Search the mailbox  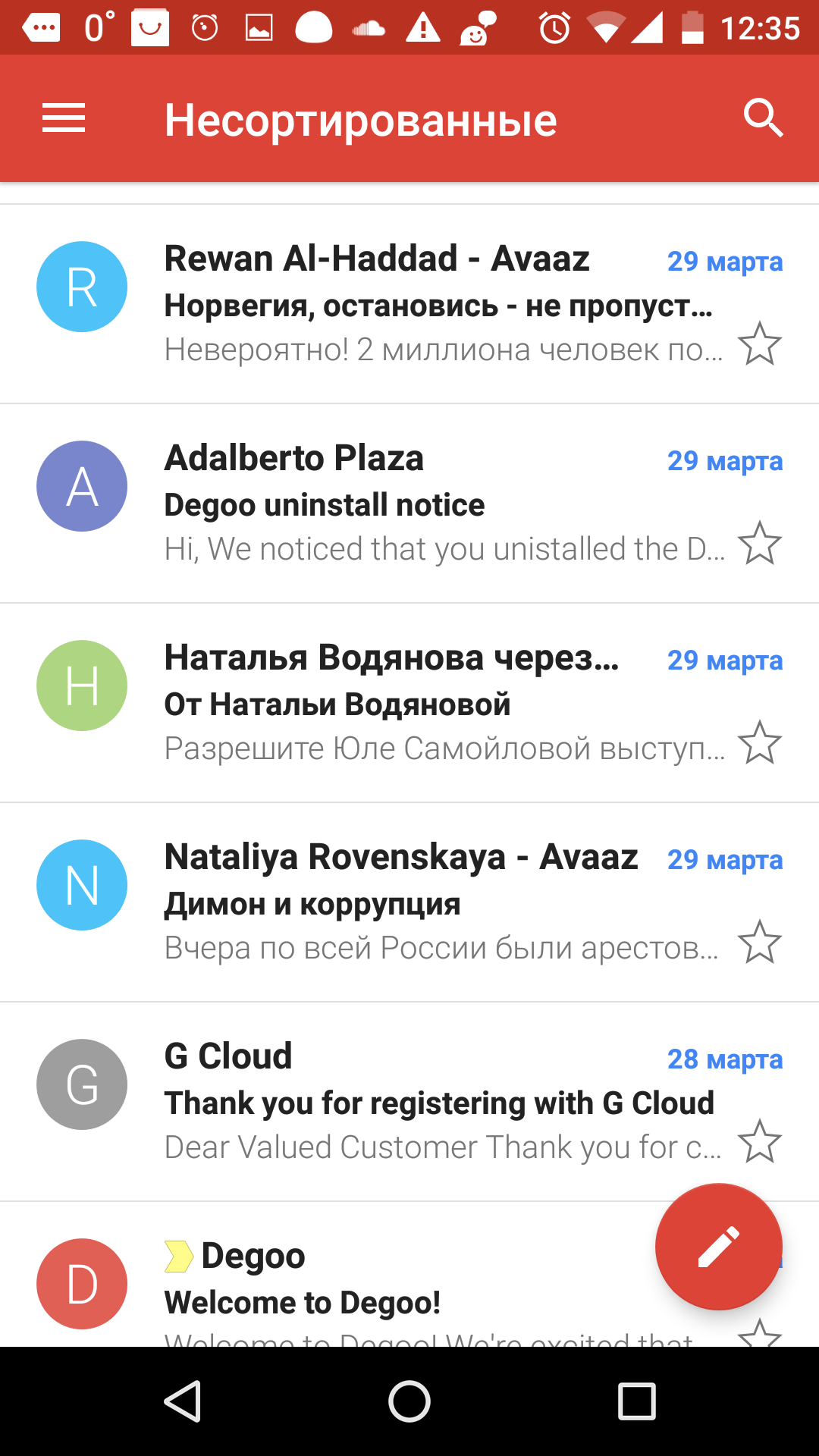point(763,118)
